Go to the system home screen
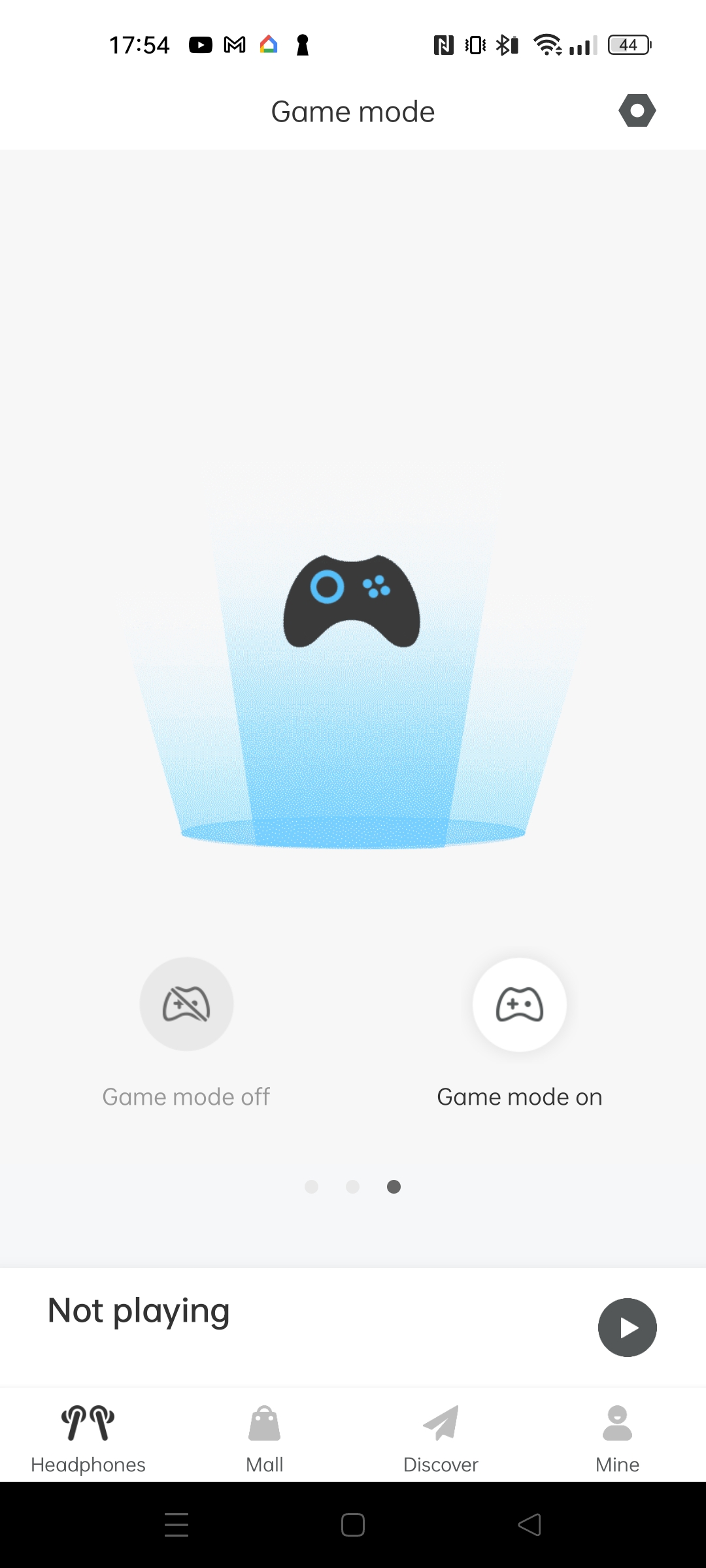The height and width of the screenshot is (1568, 706). tap(353, 1525)
